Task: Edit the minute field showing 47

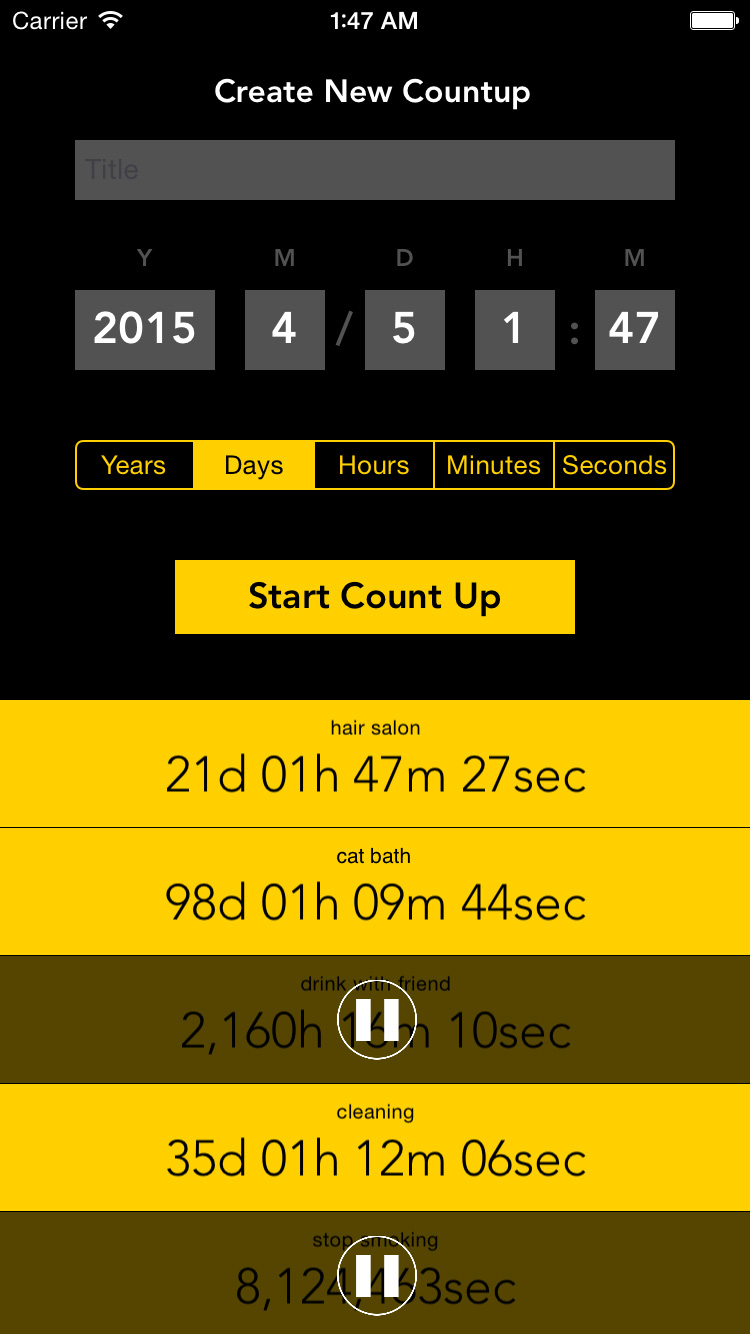Action: pyautogui.click(x=634, y=330)
